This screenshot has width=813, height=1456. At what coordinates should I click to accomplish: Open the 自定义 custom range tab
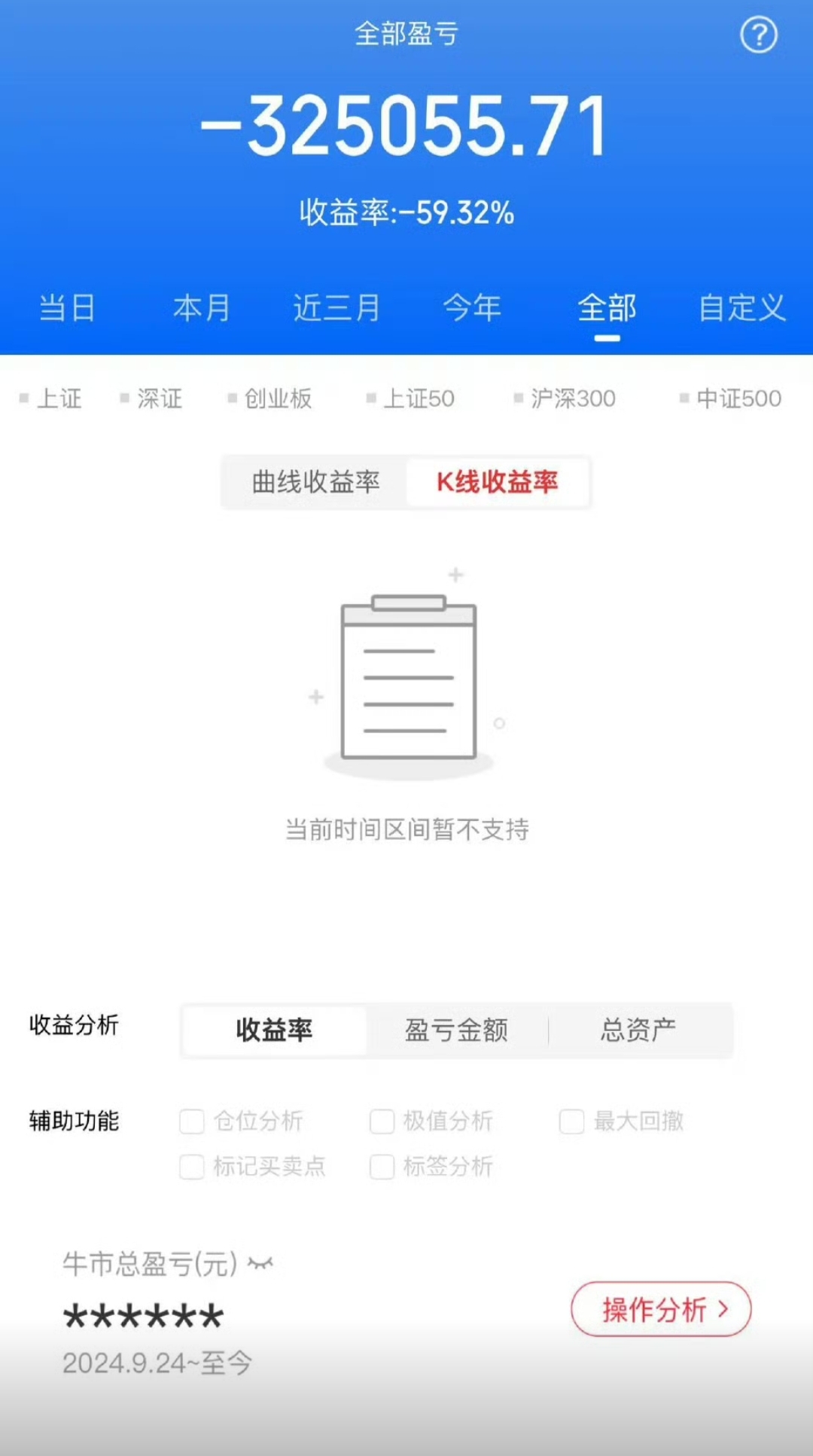741,308
